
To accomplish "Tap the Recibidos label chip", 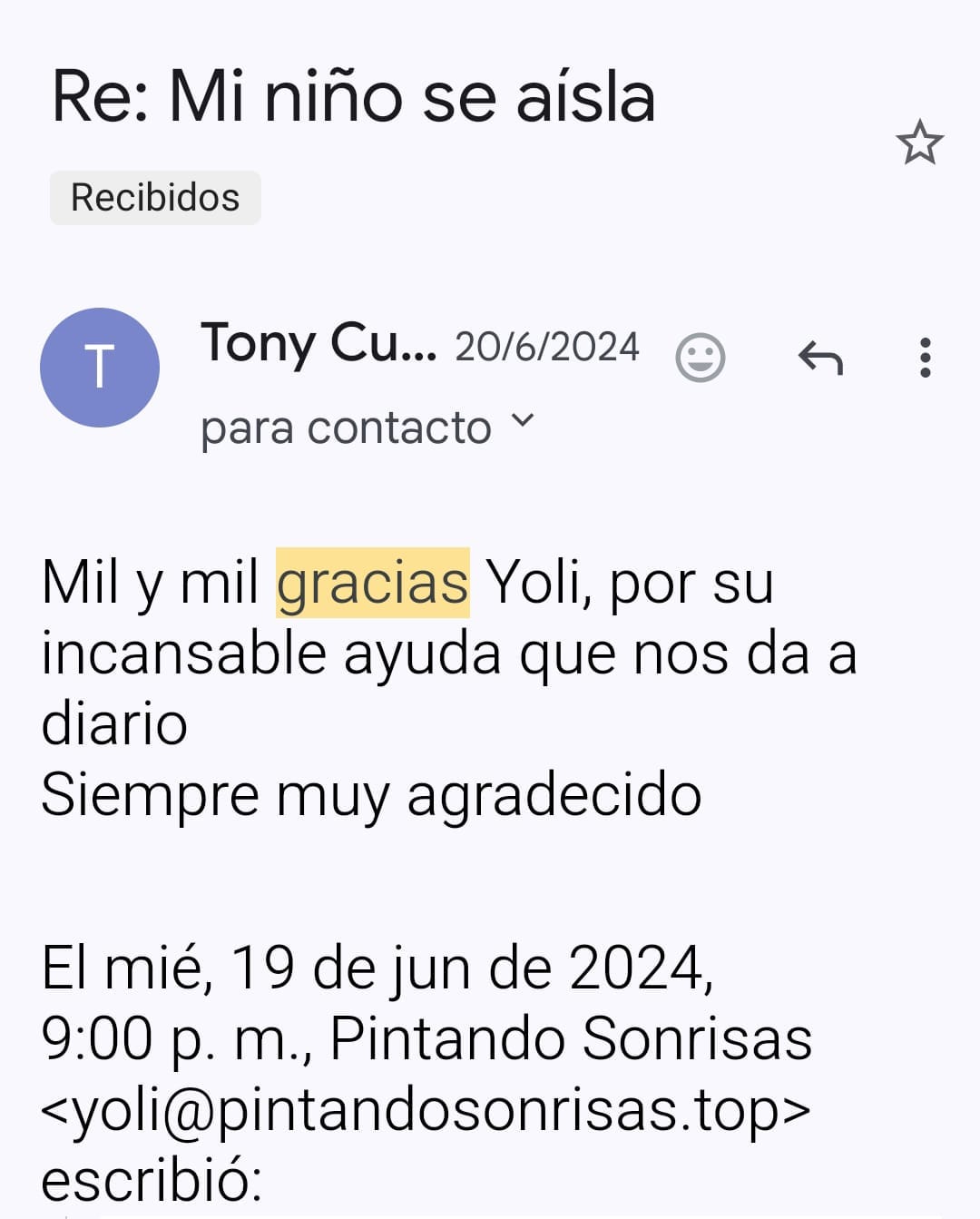I will 155,197.
